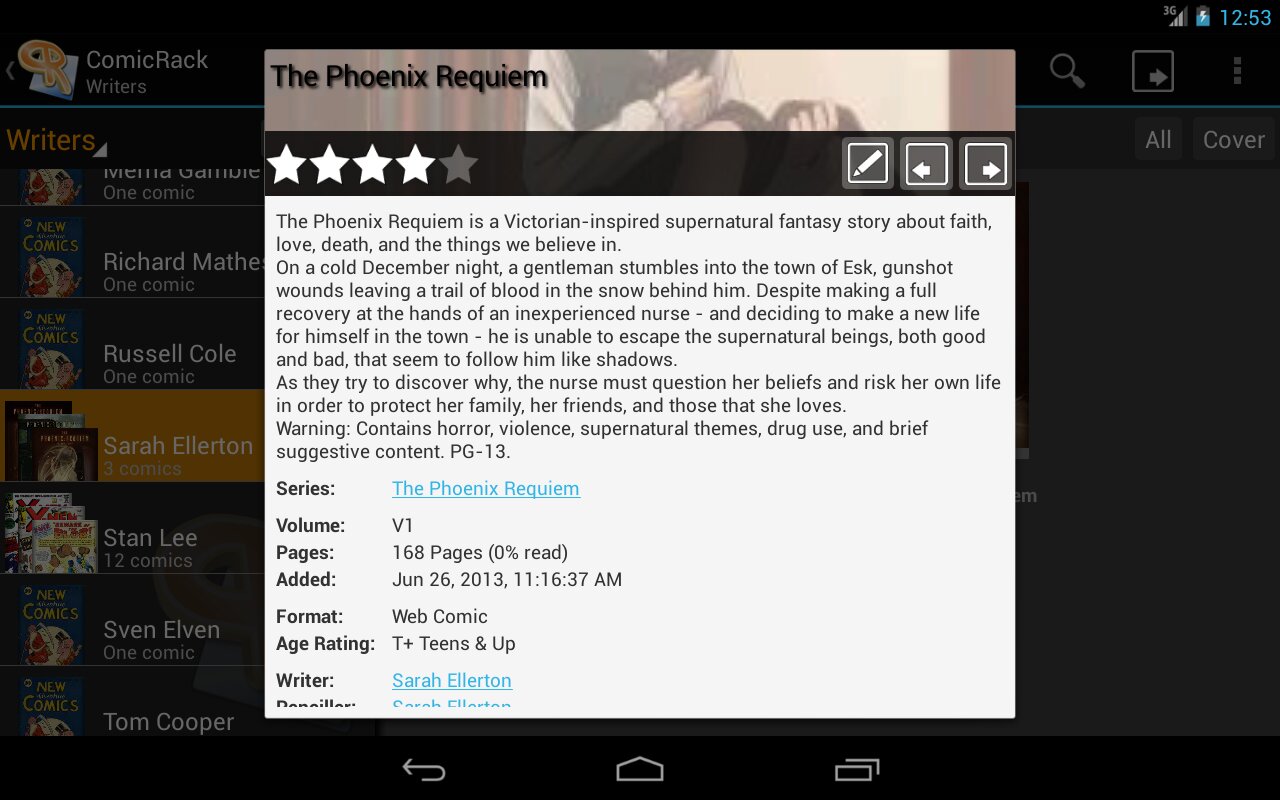Go back with the system back button
This screenshot has height=800, width=1280.
[x=424, y=769]
